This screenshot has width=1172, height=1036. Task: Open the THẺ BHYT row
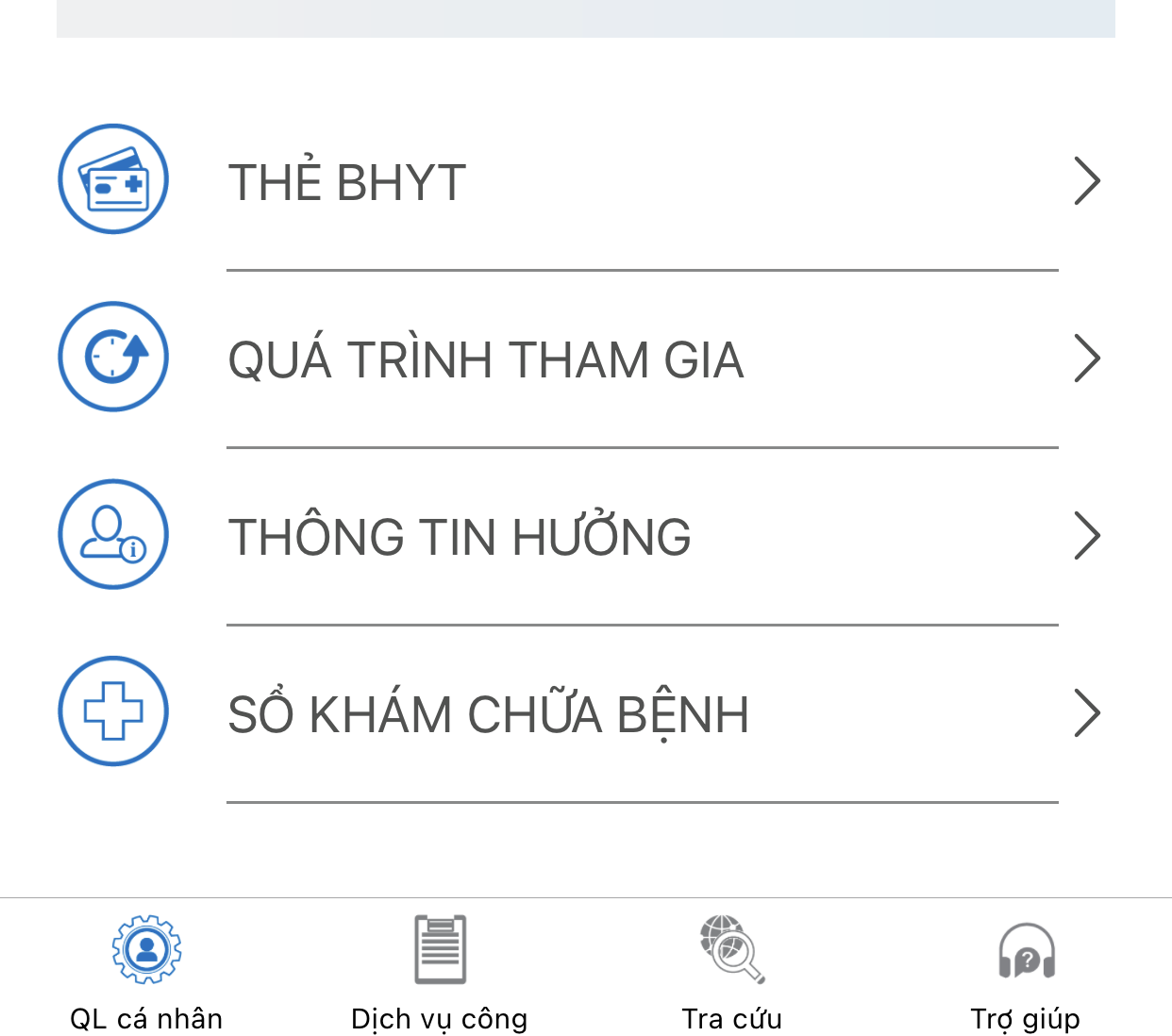point(347,182)
